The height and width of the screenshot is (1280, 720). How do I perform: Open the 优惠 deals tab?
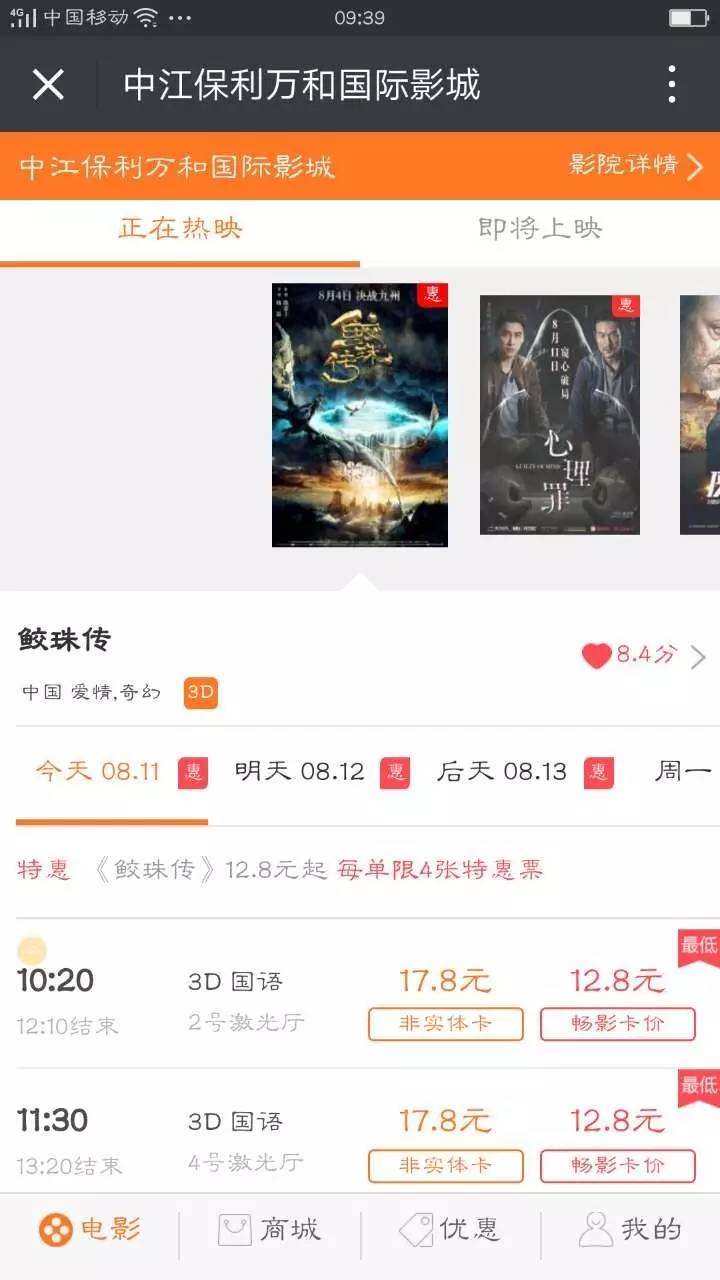click(450, 1230)
